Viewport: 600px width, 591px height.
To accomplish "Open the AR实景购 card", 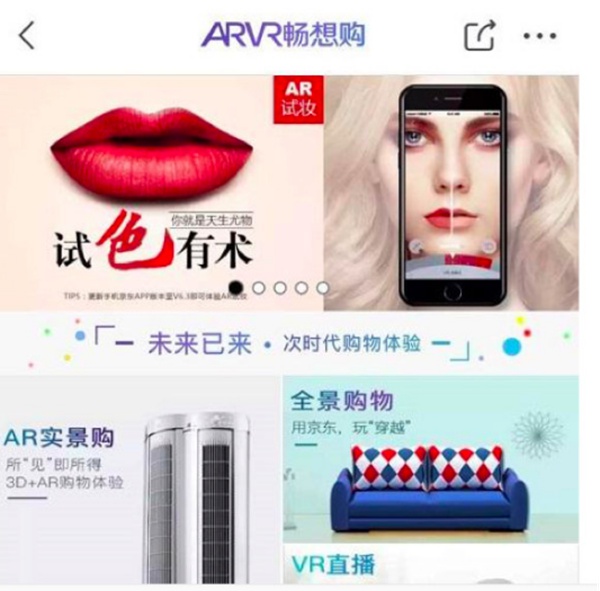I will [140, 478].
